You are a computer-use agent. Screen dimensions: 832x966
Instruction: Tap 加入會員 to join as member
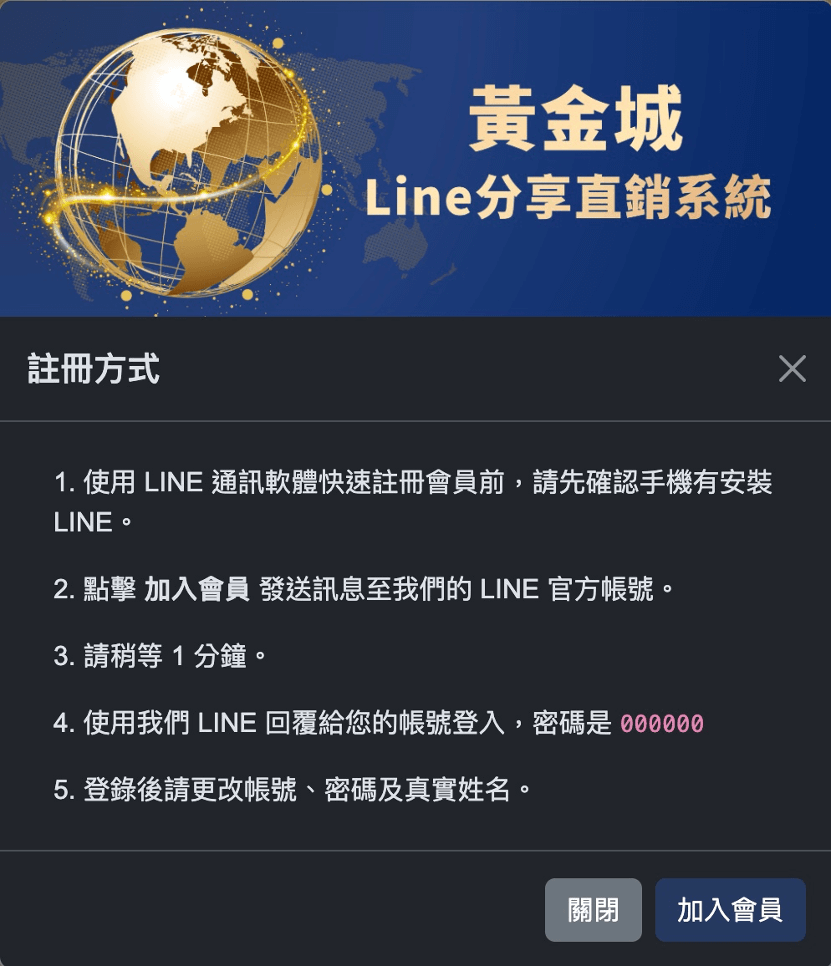tap(730, 910)
